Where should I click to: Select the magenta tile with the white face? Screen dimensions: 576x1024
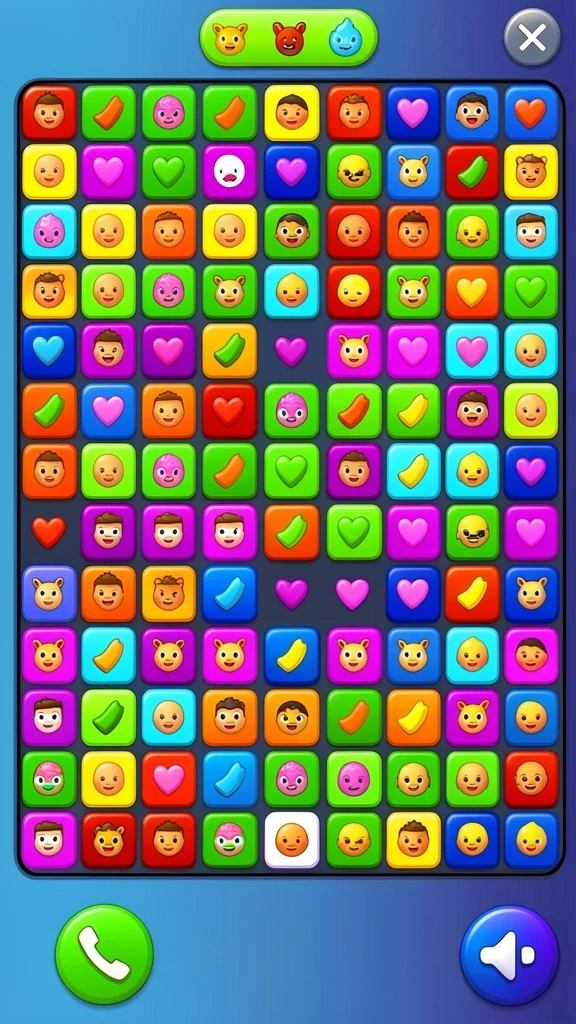(230, 172)
